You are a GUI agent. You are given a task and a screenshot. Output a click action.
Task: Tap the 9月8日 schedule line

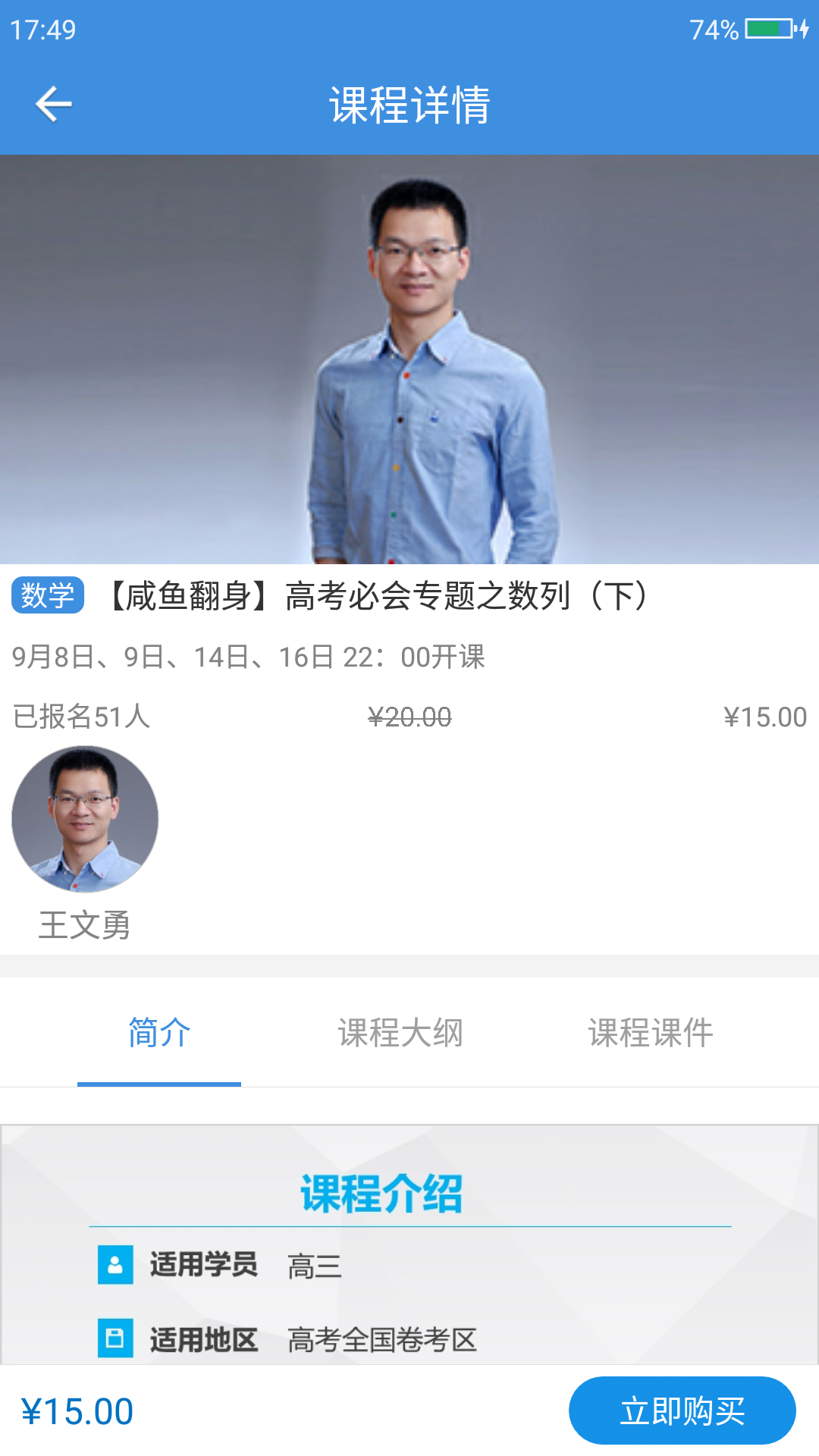[250, 658]
